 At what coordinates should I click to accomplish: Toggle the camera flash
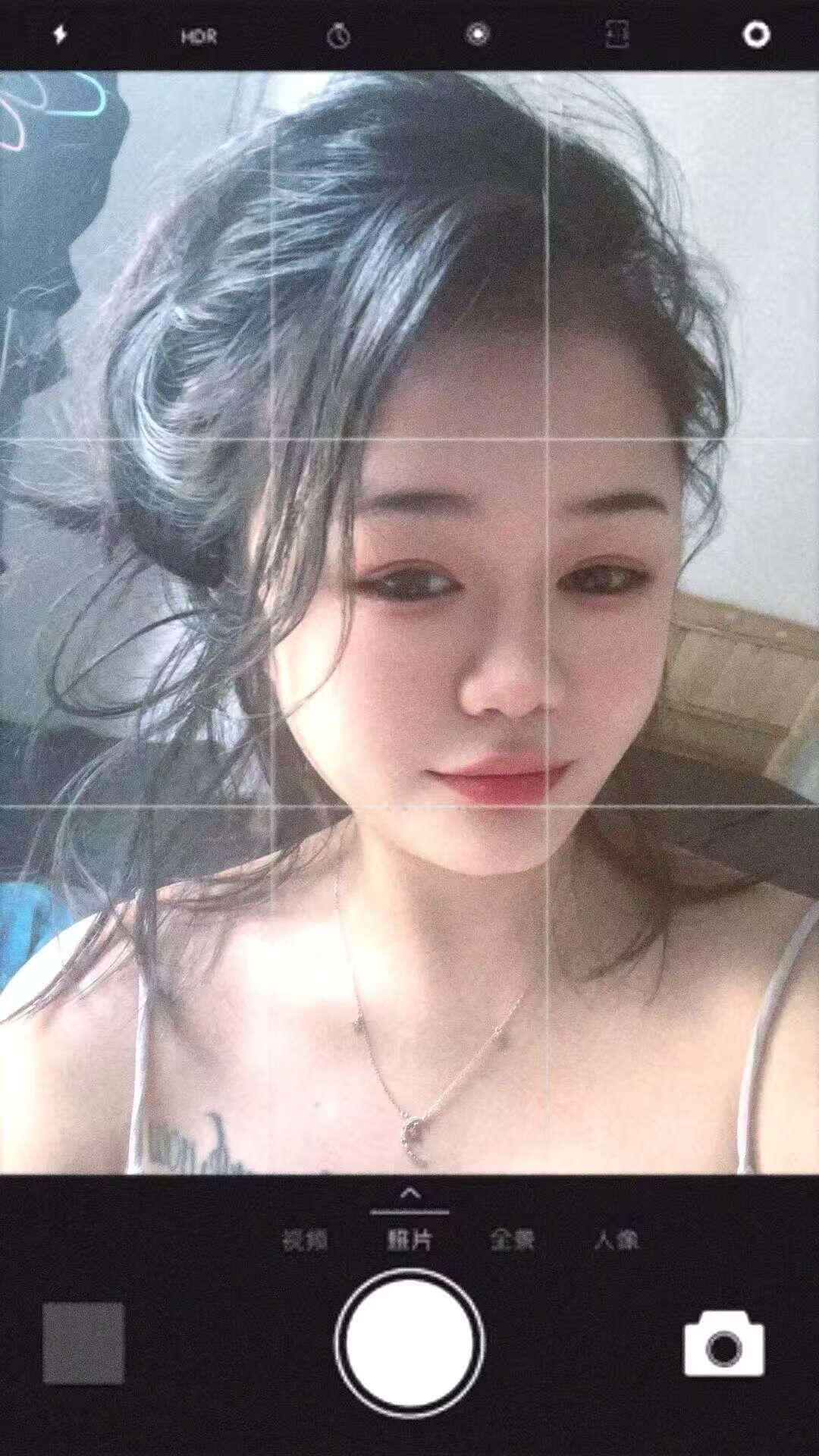click(x=60, y=34)
